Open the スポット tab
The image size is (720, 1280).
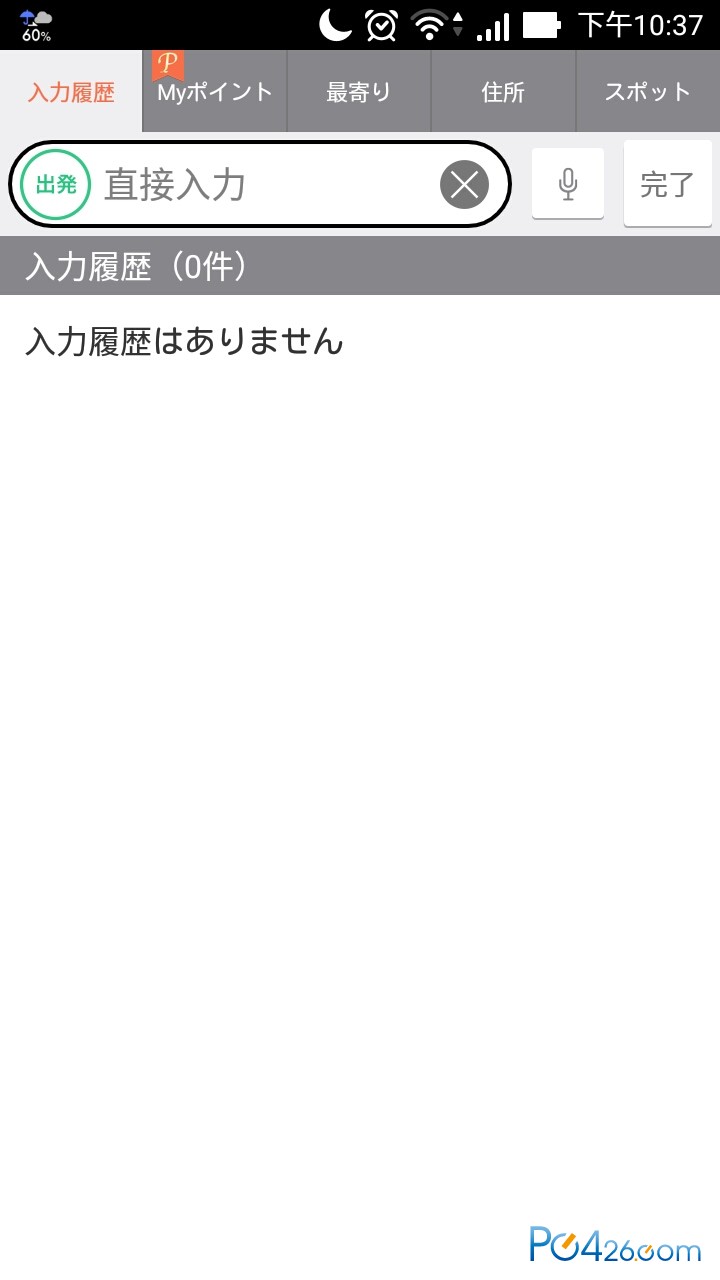pos(648,92)
